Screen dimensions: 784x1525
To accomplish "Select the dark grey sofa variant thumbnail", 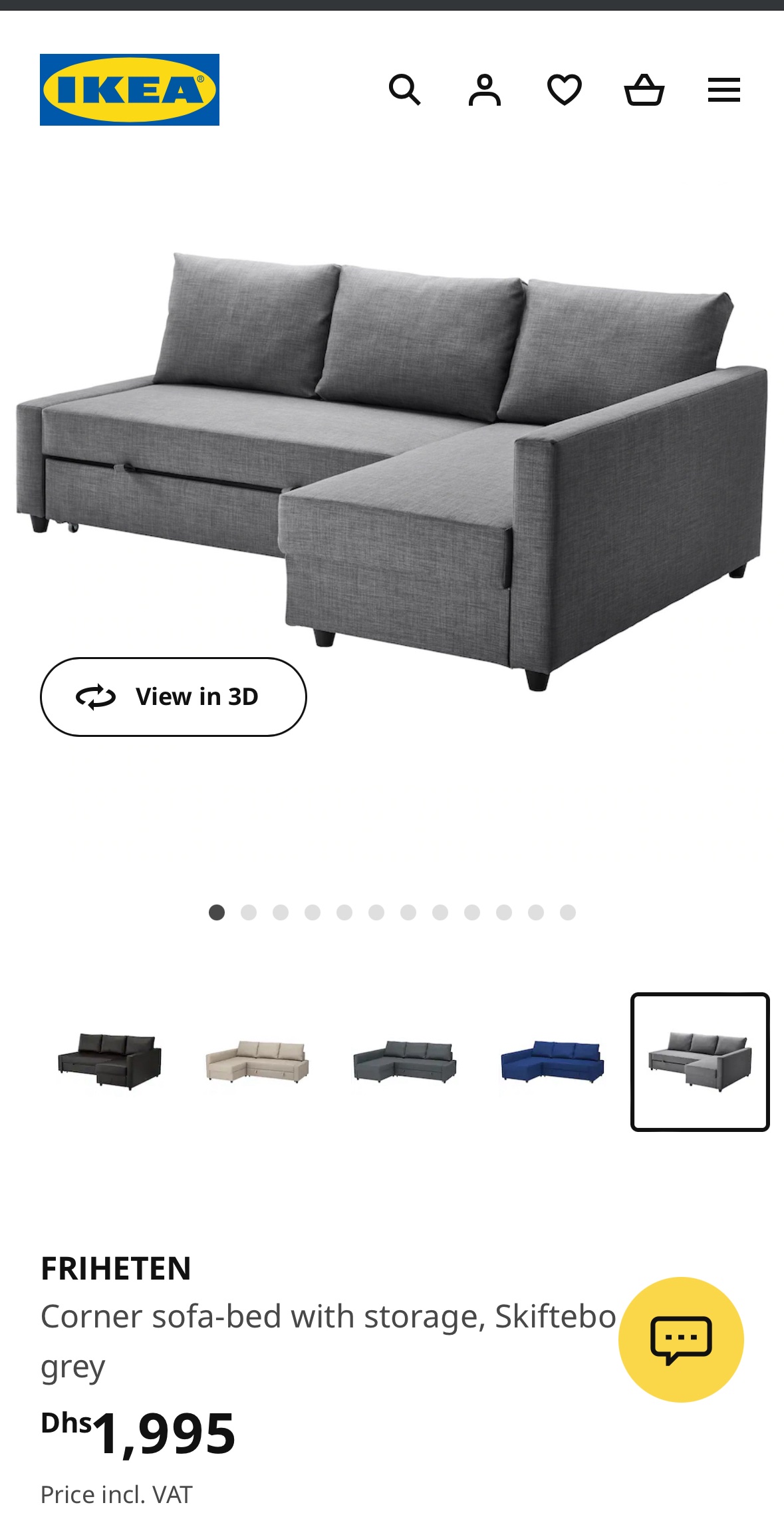I will 405,1061.
